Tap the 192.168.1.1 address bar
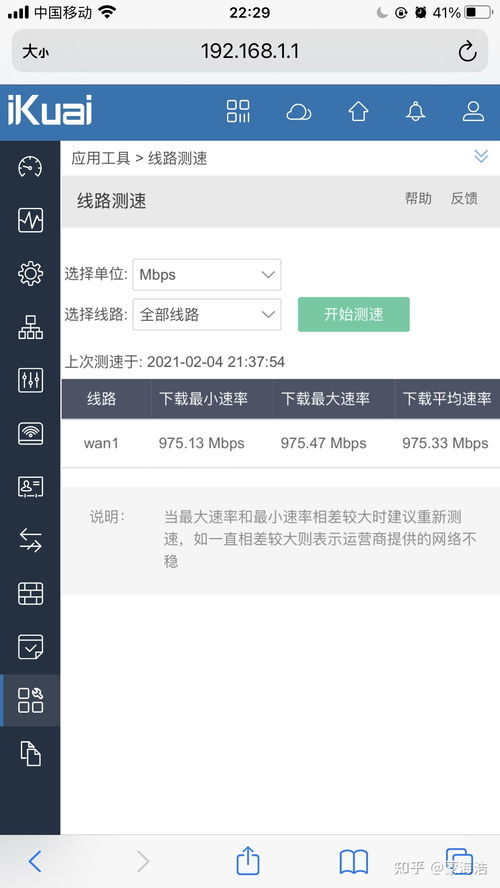The width and height of the screenshot is (500, 888). [x=250, y=51]
